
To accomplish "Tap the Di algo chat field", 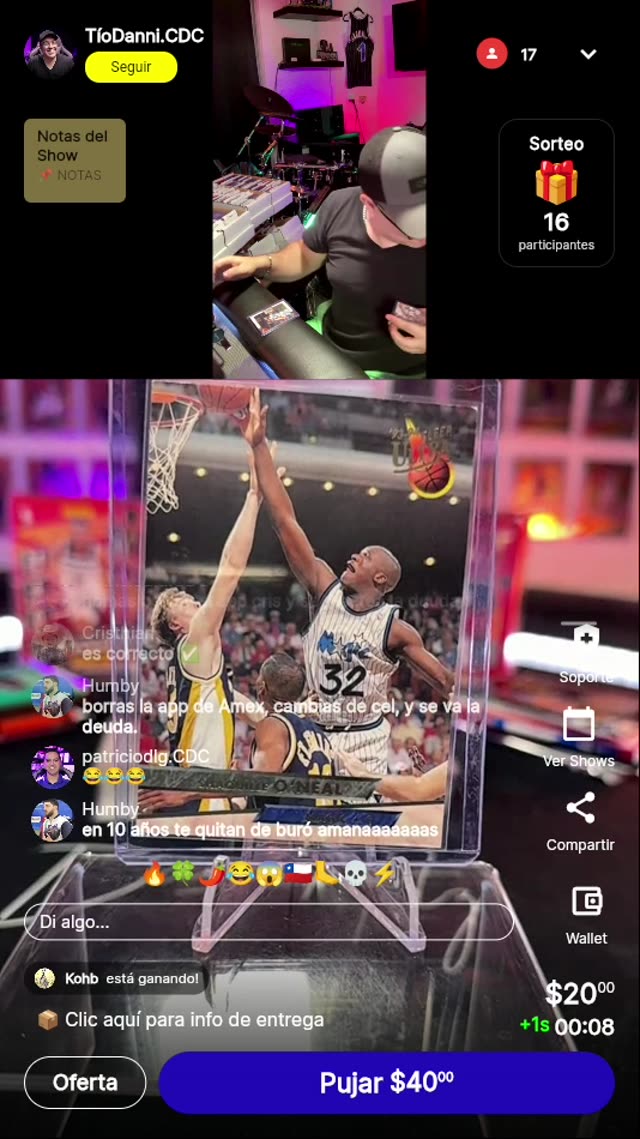I will (268, 922).
